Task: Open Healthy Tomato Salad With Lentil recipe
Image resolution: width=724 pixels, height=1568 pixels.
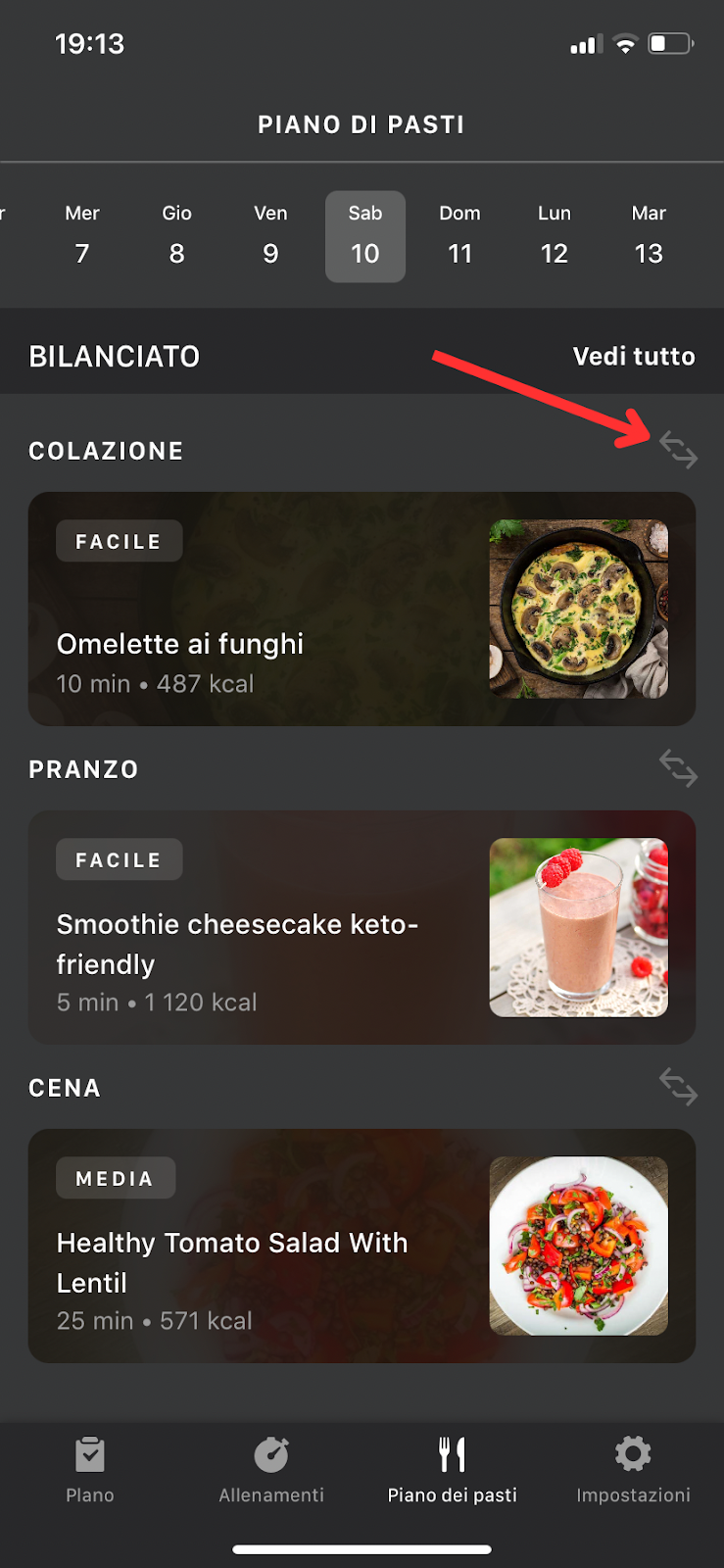Action: 362,1246
